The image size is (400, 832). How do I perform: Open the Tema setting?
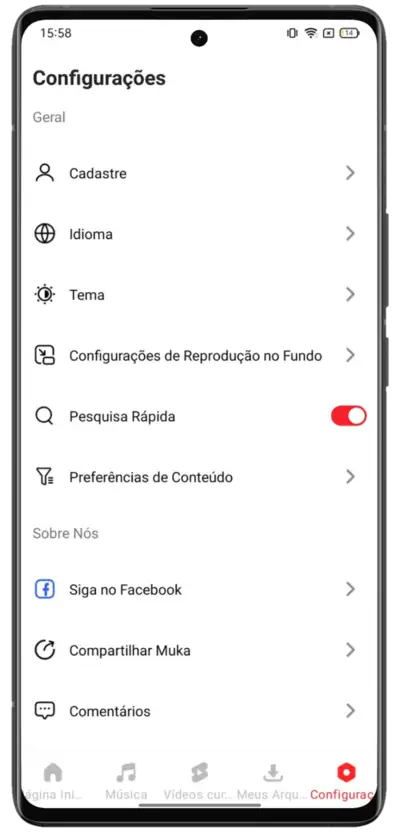(x=199, y=294)
